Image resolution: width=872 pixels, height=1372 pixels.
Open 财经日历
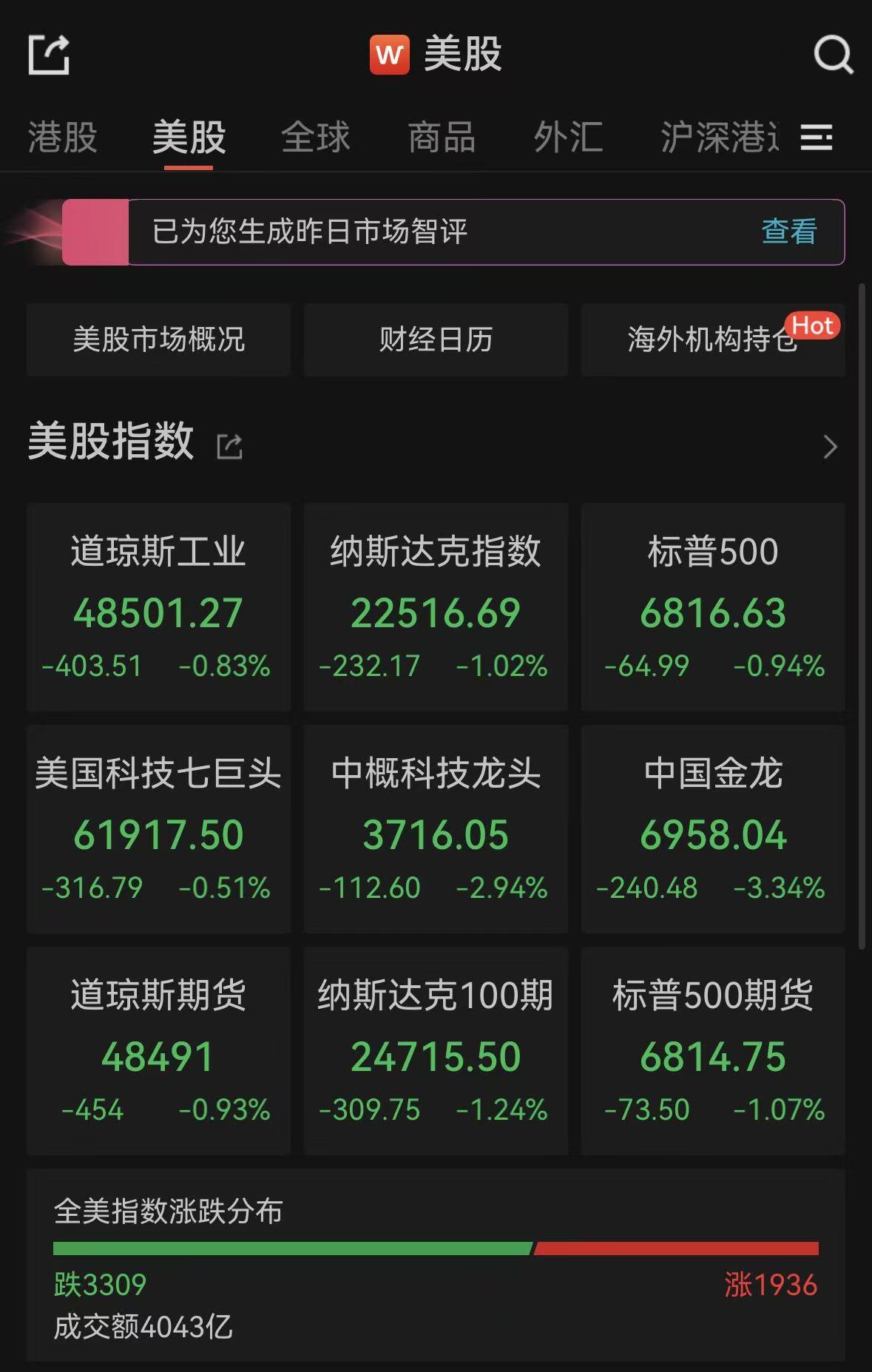436,339
